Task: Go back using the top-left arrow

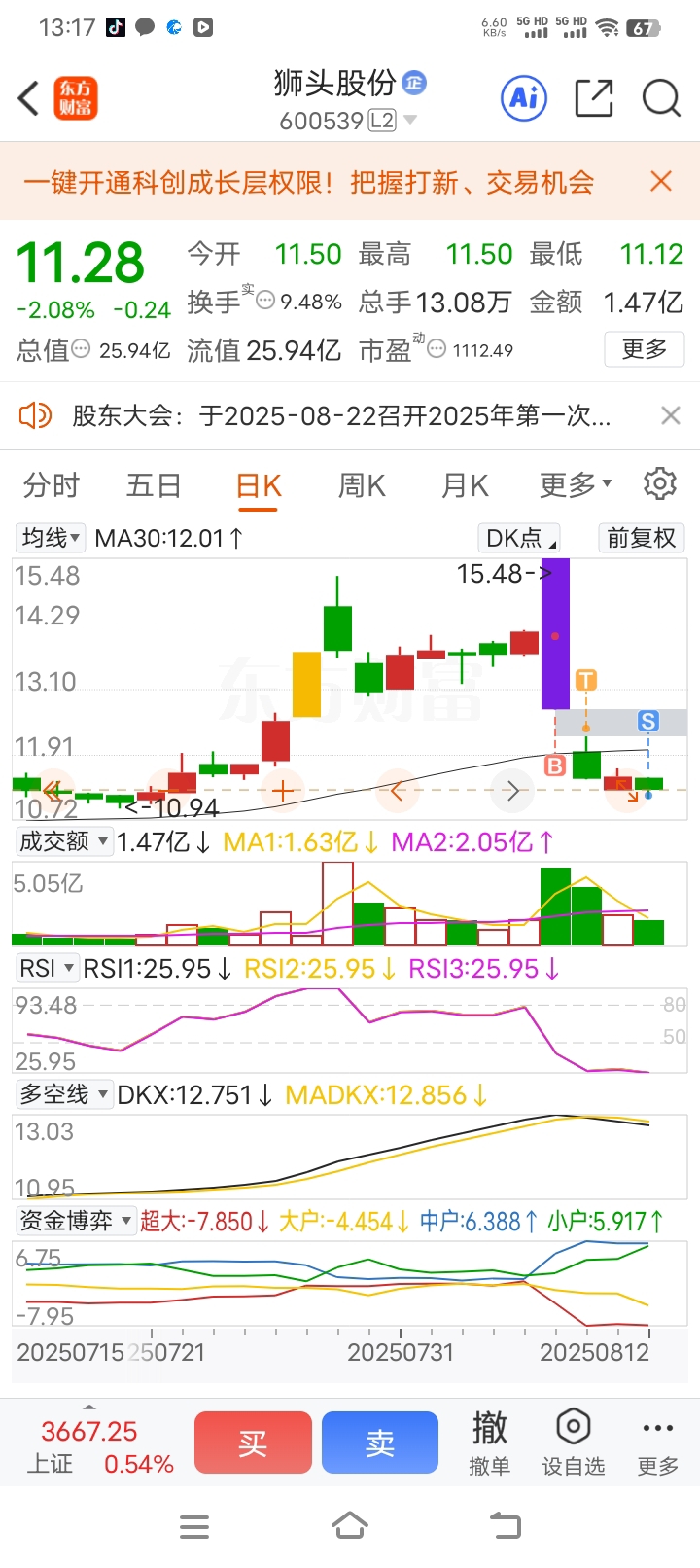Action: tap(29, 98)
